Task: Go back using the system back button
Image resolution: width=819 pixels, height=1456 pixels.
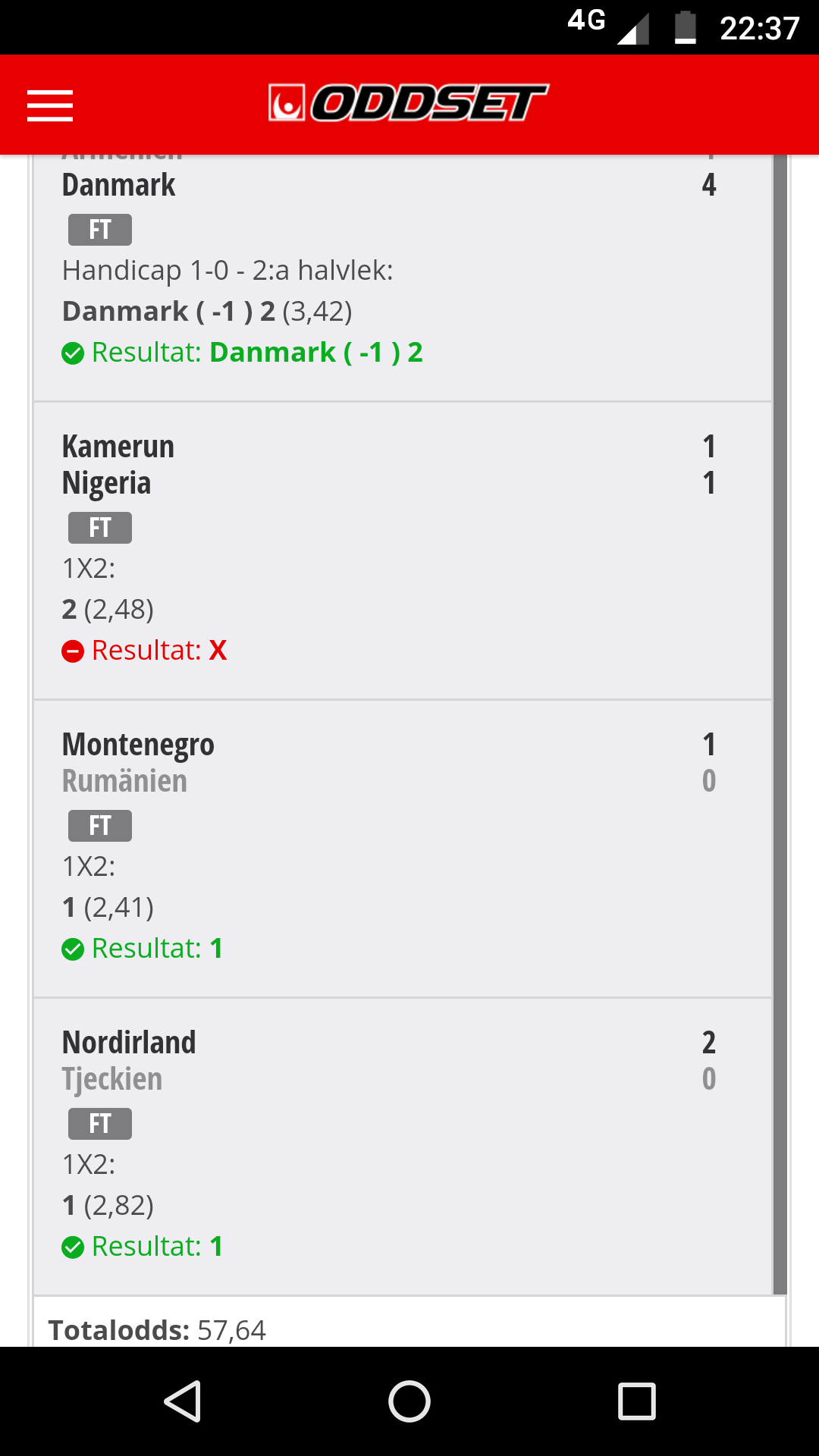Action: coord(183,1401)
